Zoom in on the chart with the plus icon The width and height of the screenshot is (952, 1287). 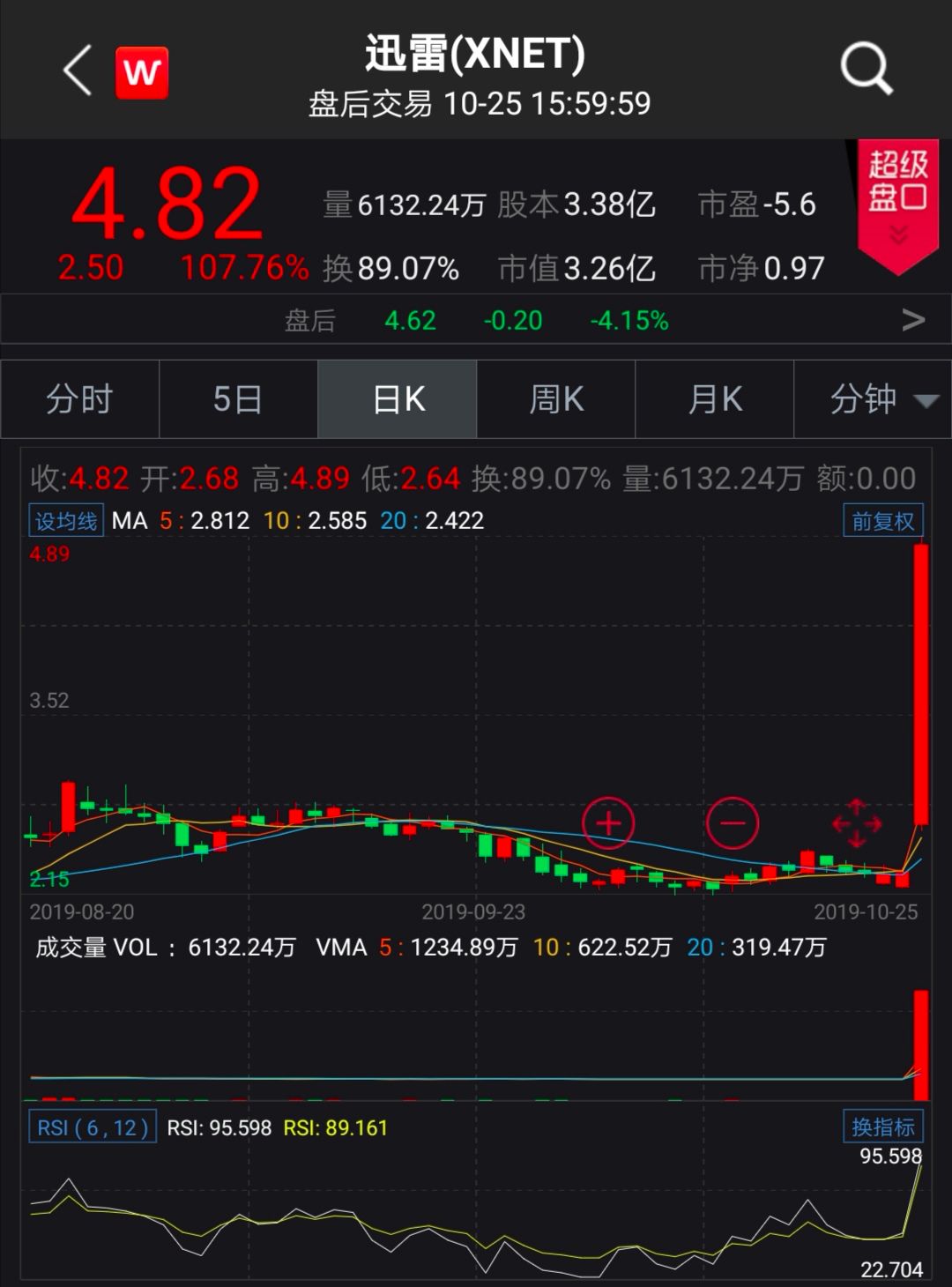click(x=608, y=822)
